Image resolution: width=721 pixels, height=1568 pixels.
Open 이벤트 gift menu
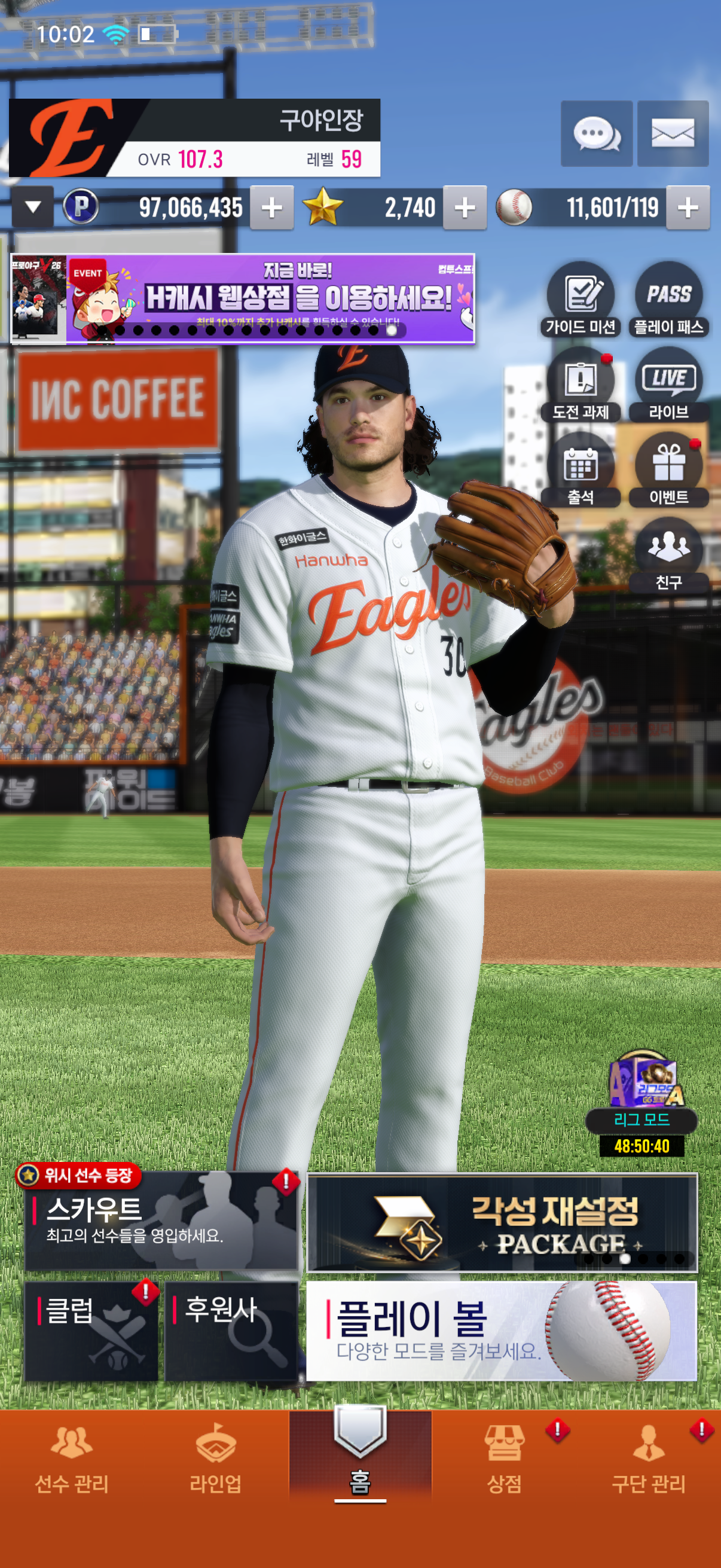[668, 470]
